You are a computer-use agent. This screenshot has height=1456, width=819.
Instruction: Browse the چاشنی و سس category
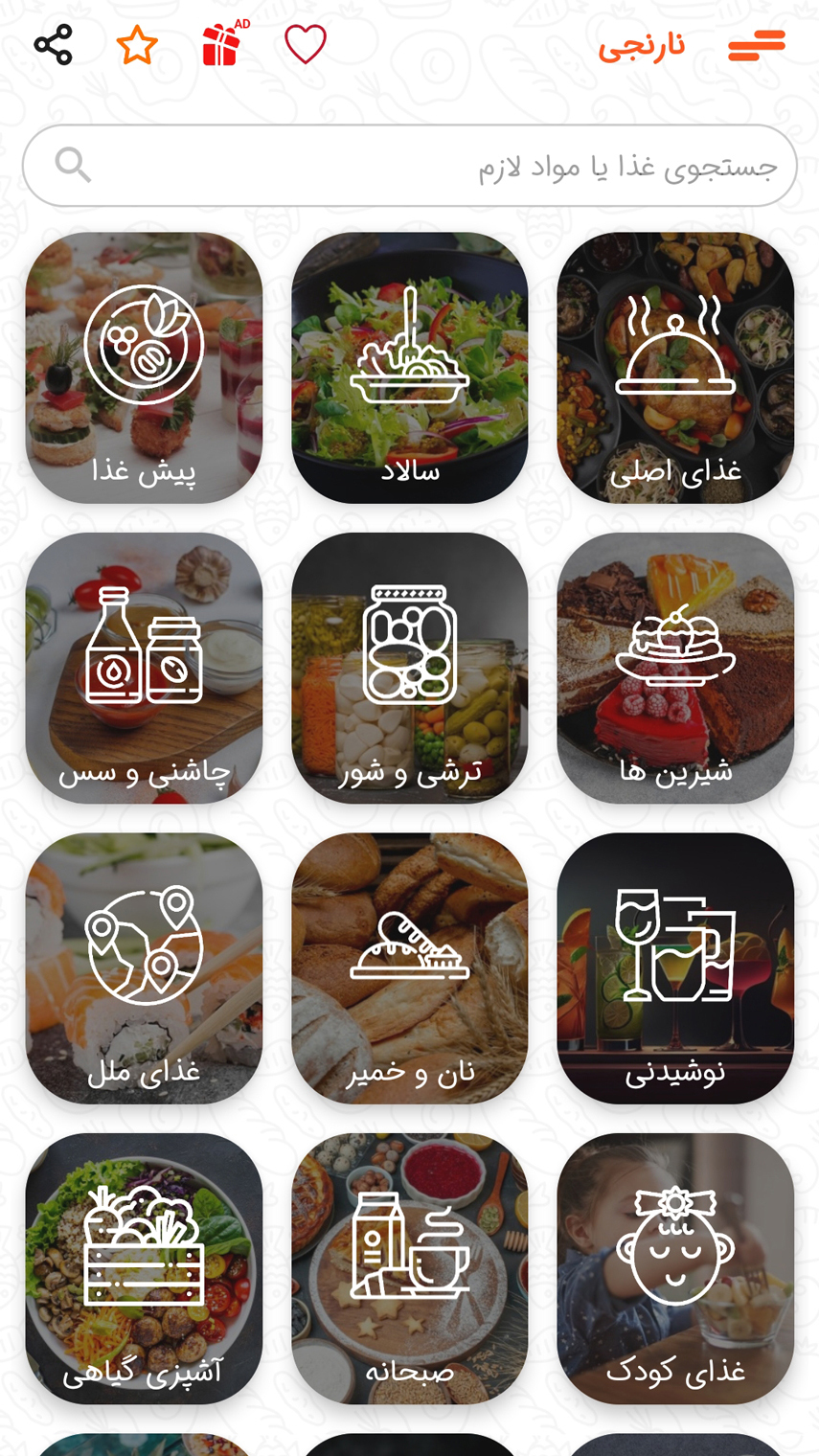coord(144,668)
